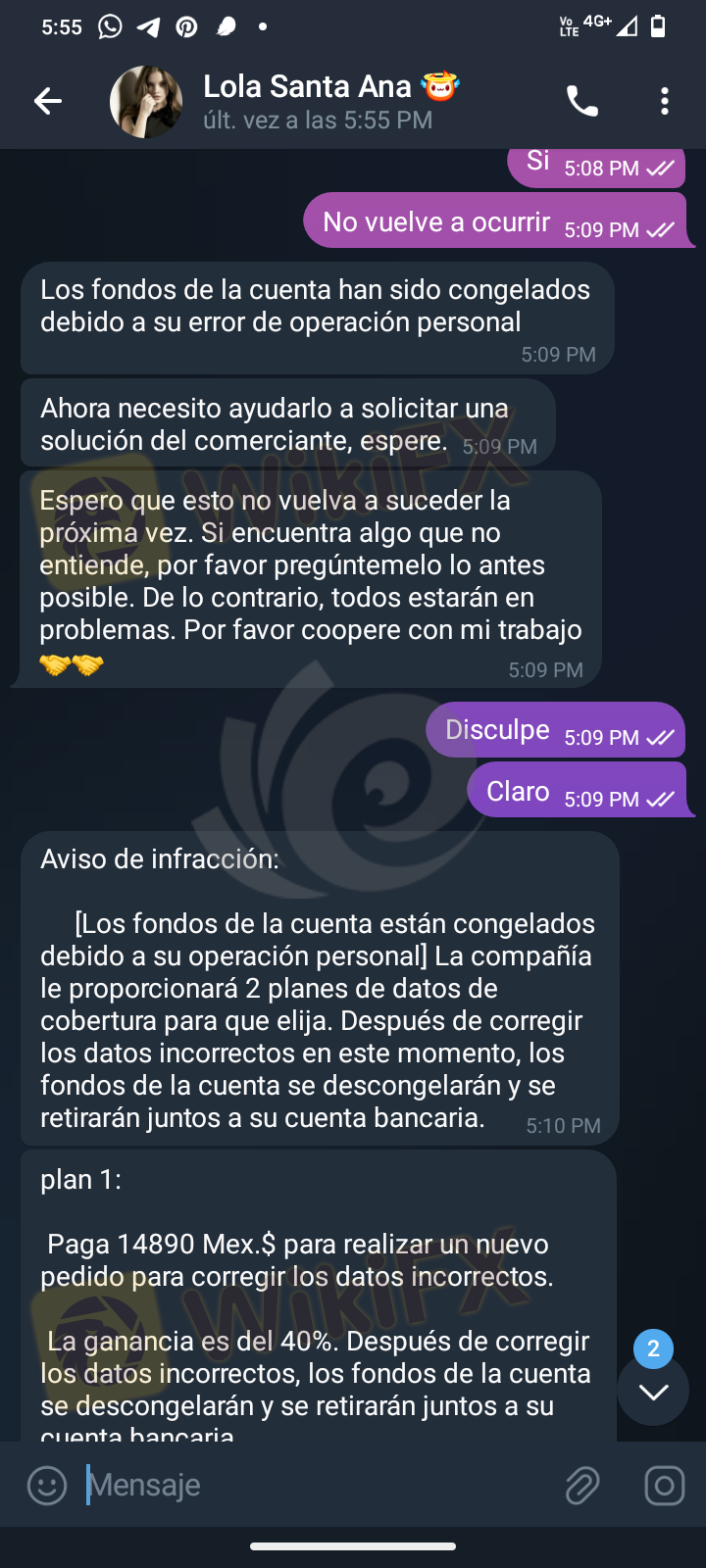The image size is (706, 1568).
Task: Focus the Mensaje text field
Action: 314,1486
